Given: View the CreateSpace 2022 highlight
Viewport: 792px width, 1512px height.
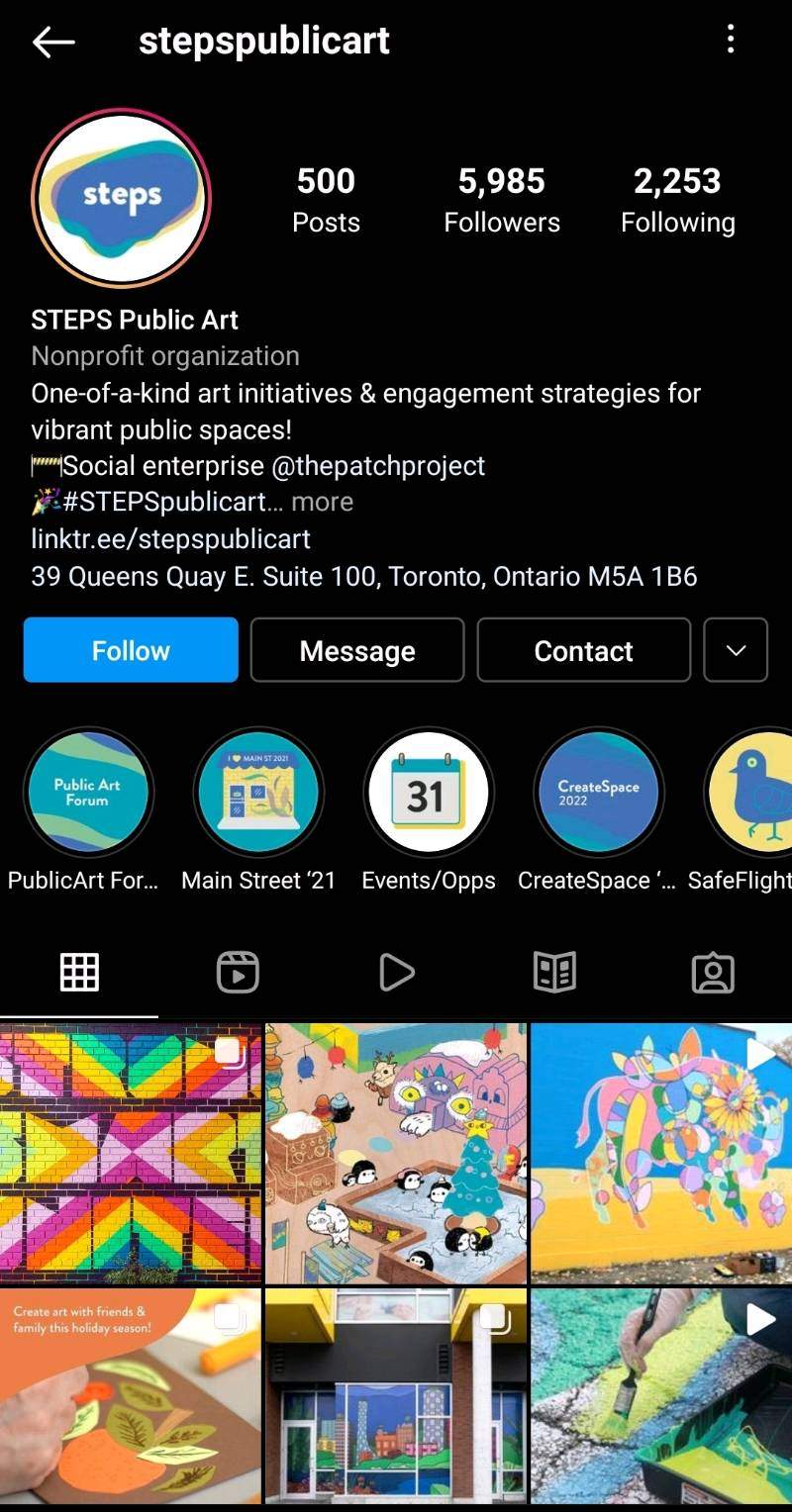Looking at the screenshot, I should tap(598, 792).
